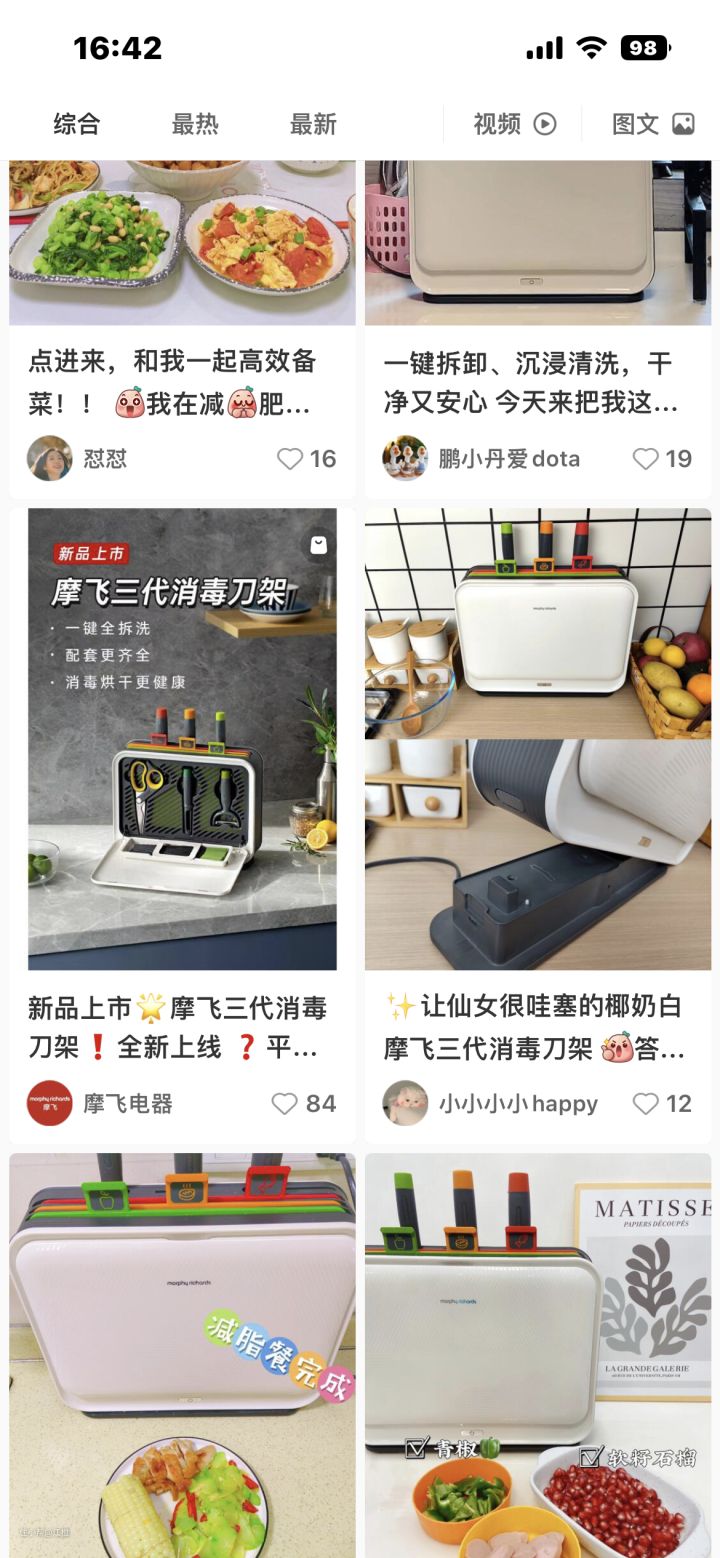Visit the 摩飞电器 profile
The image size is (720, 1558).
50,1104
